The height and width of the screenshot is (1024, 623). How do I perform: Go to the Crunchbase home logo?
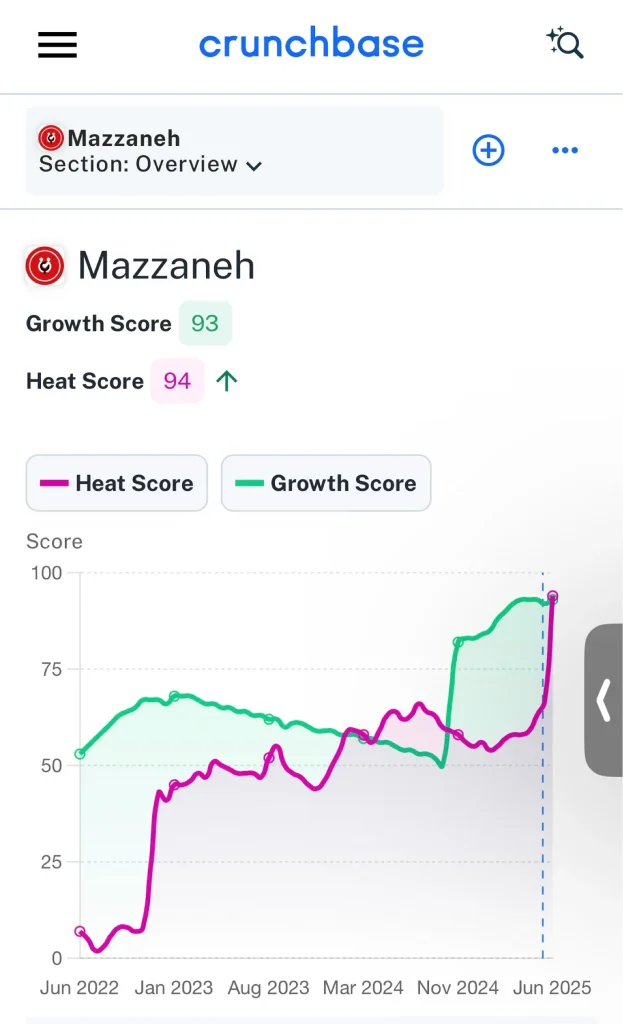(x=312, y=43)
